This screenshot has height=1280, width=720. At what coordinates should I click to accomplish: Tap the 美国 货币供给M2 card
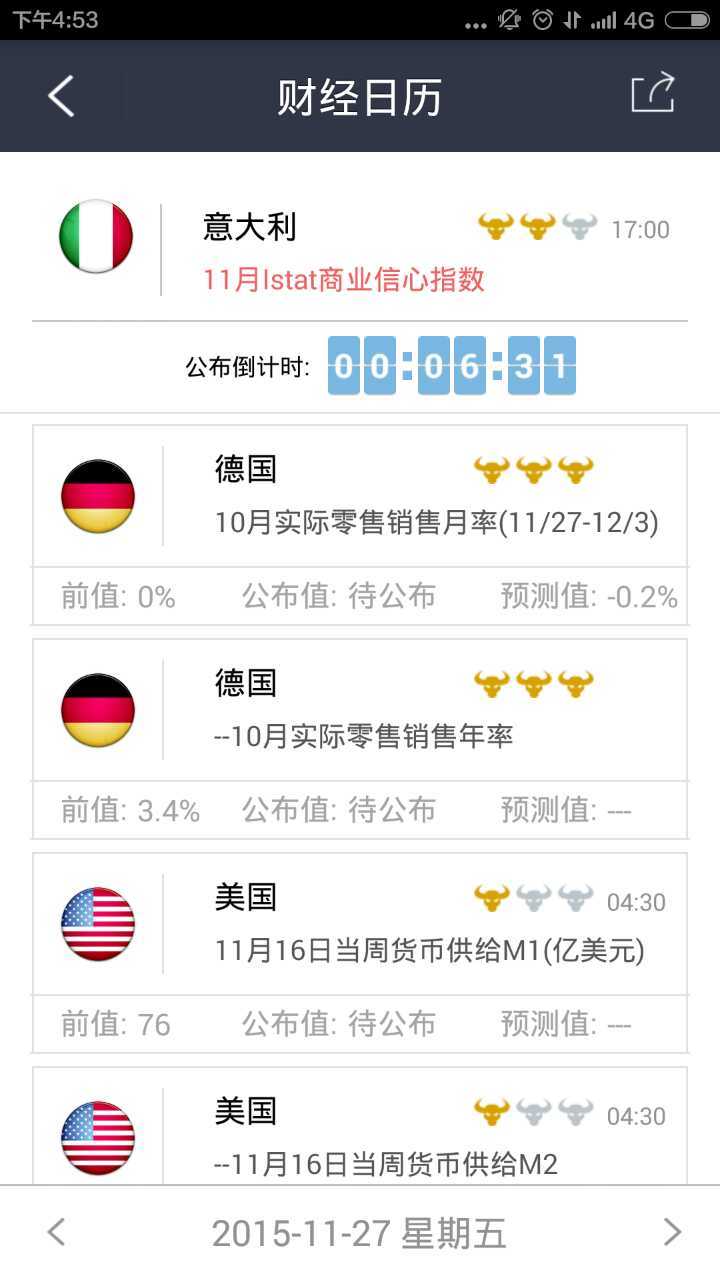(x=360, y=1135)
